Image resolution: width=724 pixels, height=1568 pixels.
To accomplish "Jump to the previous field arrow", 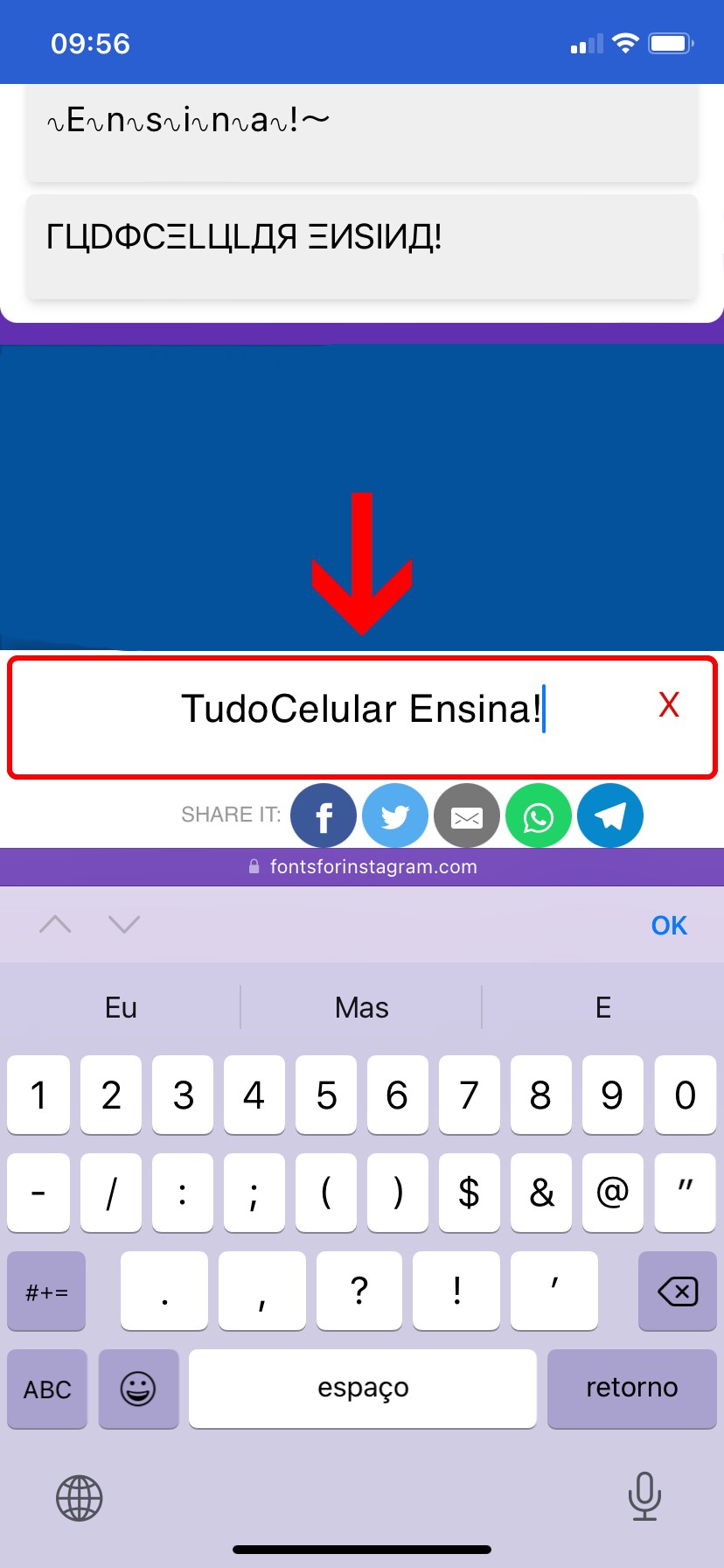I will (x=55, y=924).
